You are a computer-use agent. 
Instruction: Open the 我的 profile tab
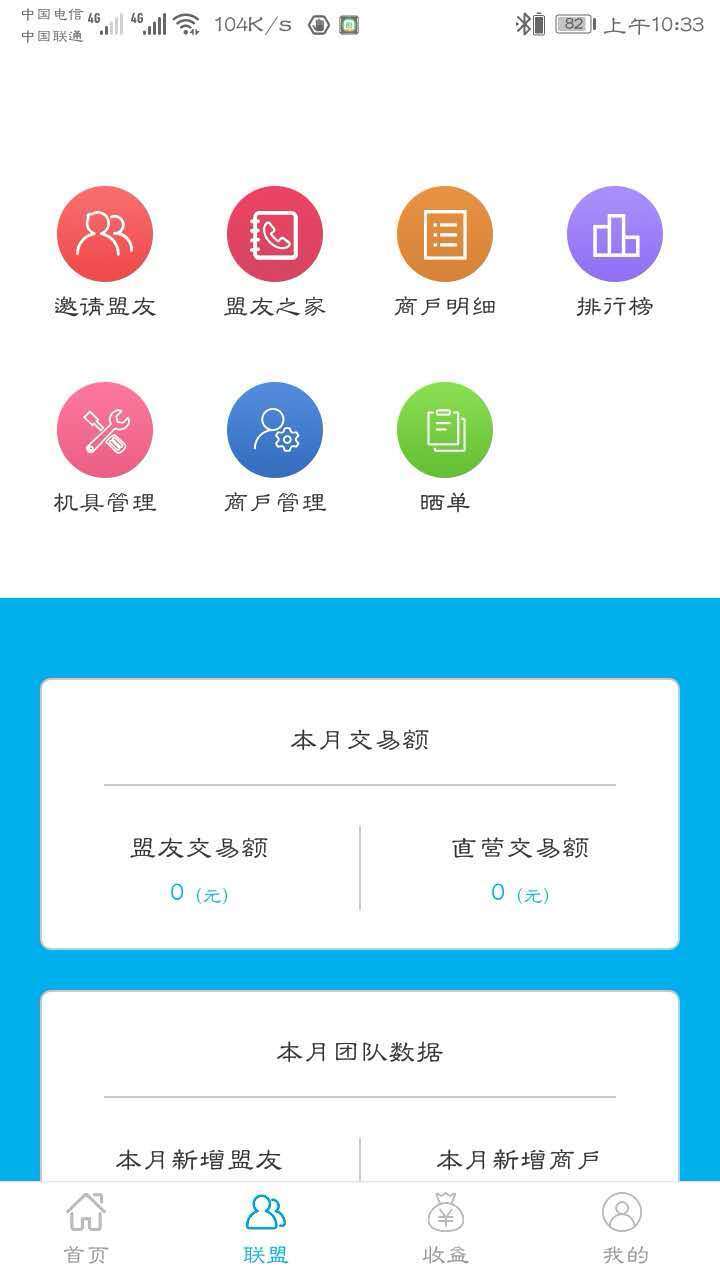coord(622,1229)
